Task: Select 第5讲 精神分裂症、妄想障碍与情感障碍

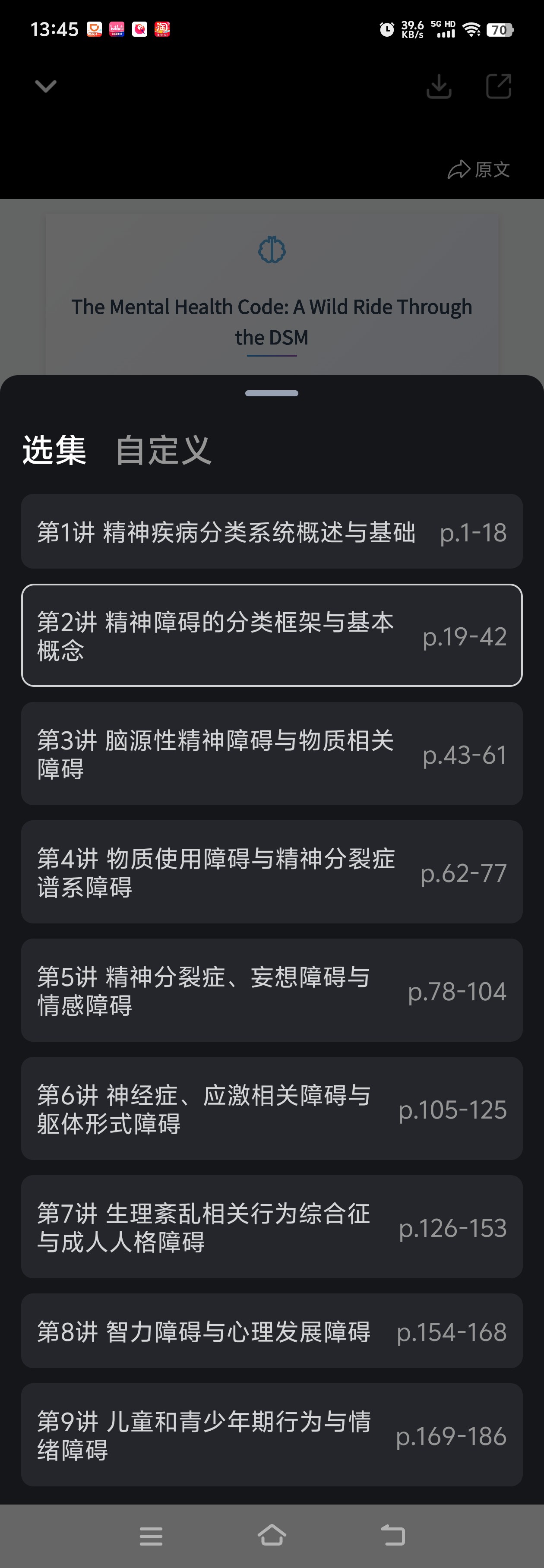Action: click(272, 990)
